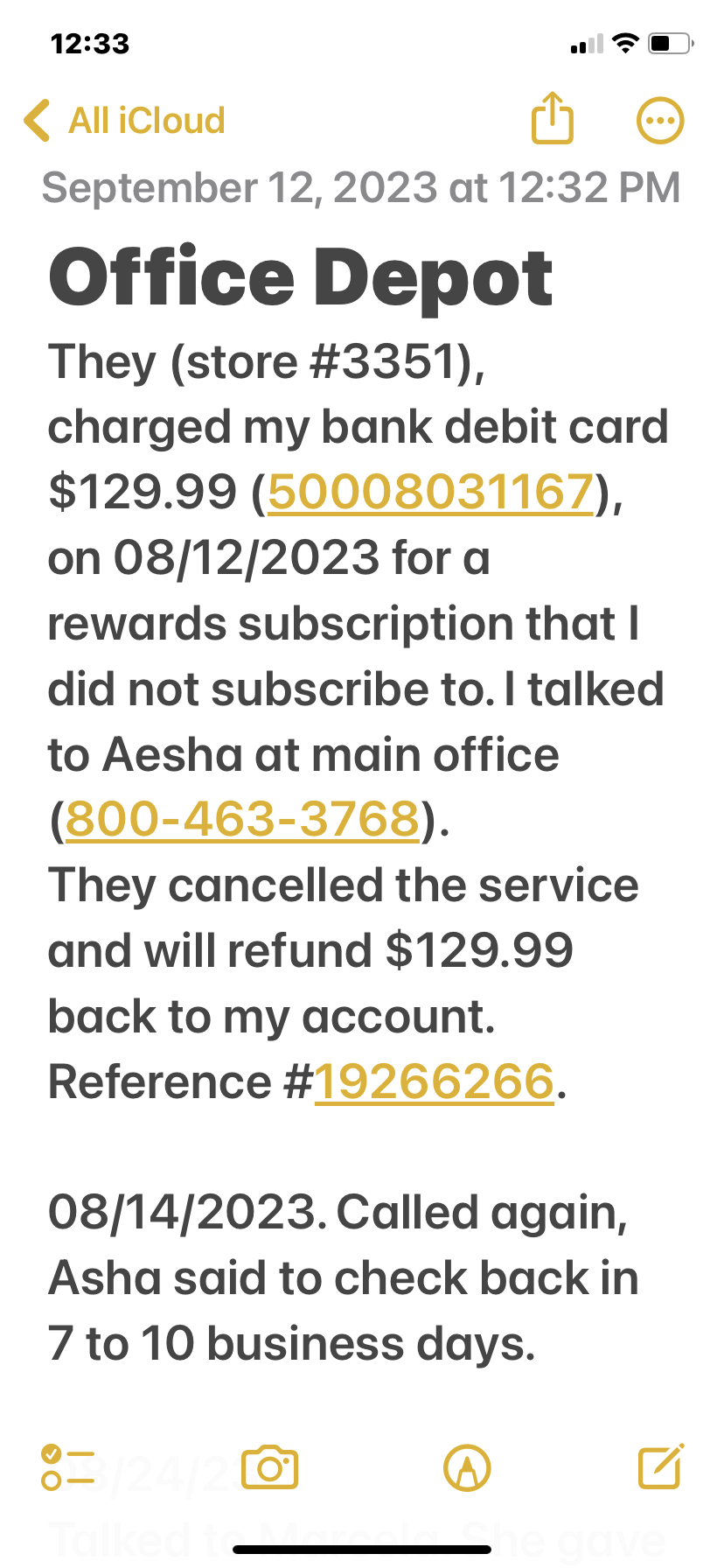Tap the Markup pen icon
Viewport: 724px width, 1568px height.
[x=466, y=1466]
